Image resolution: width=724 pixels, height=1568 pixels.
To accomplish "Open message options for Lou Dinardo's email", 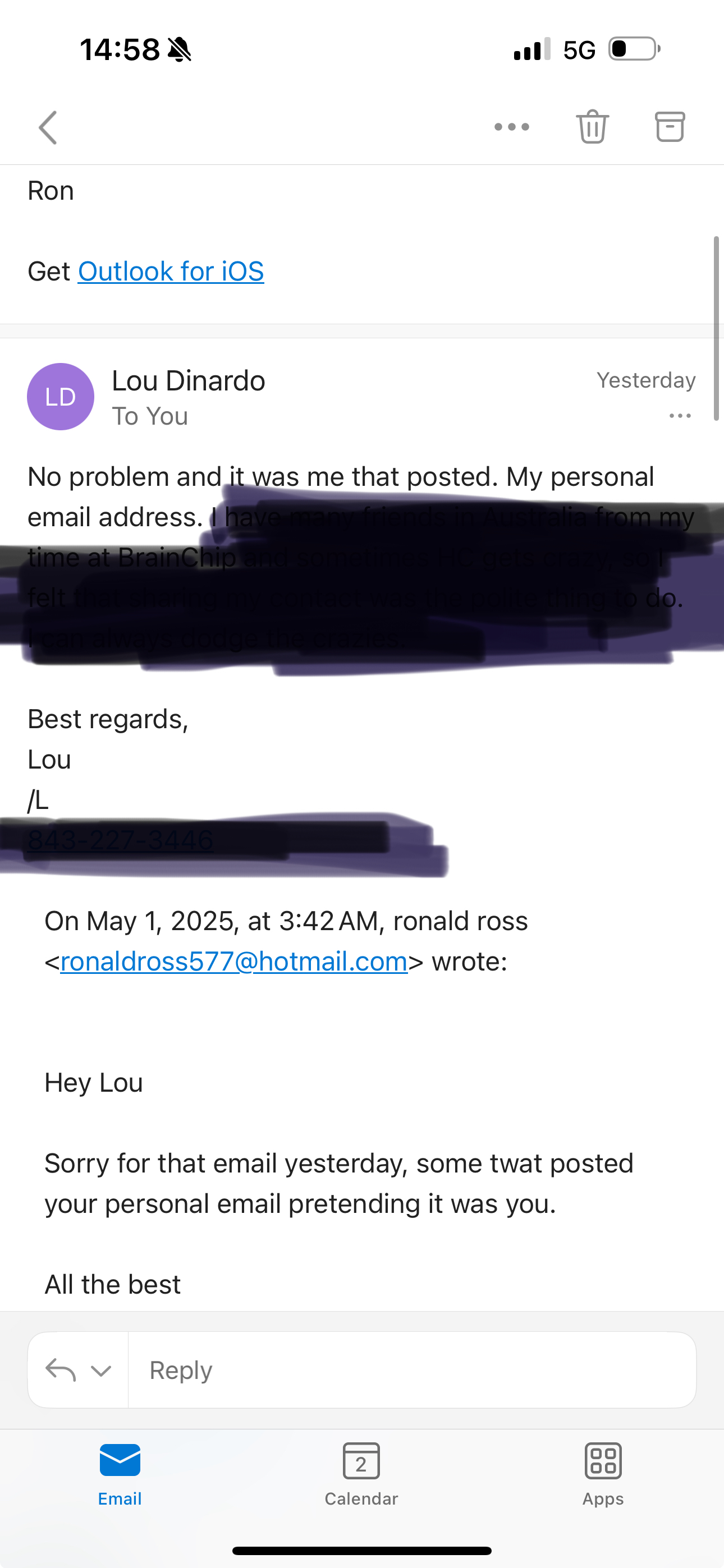I will point(680,416).
